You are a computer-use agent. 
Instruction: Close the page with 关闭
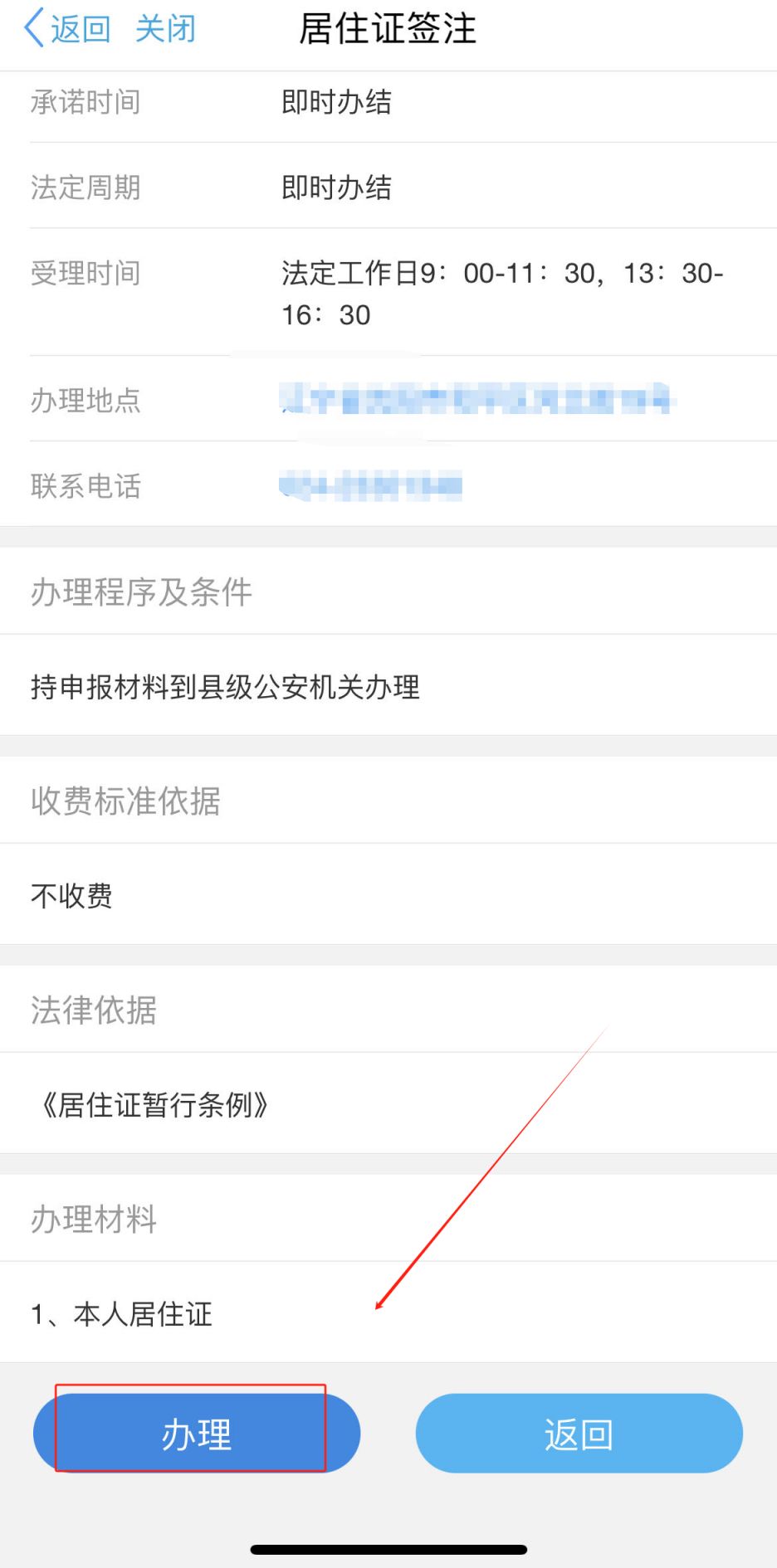[x=165, y=29]
